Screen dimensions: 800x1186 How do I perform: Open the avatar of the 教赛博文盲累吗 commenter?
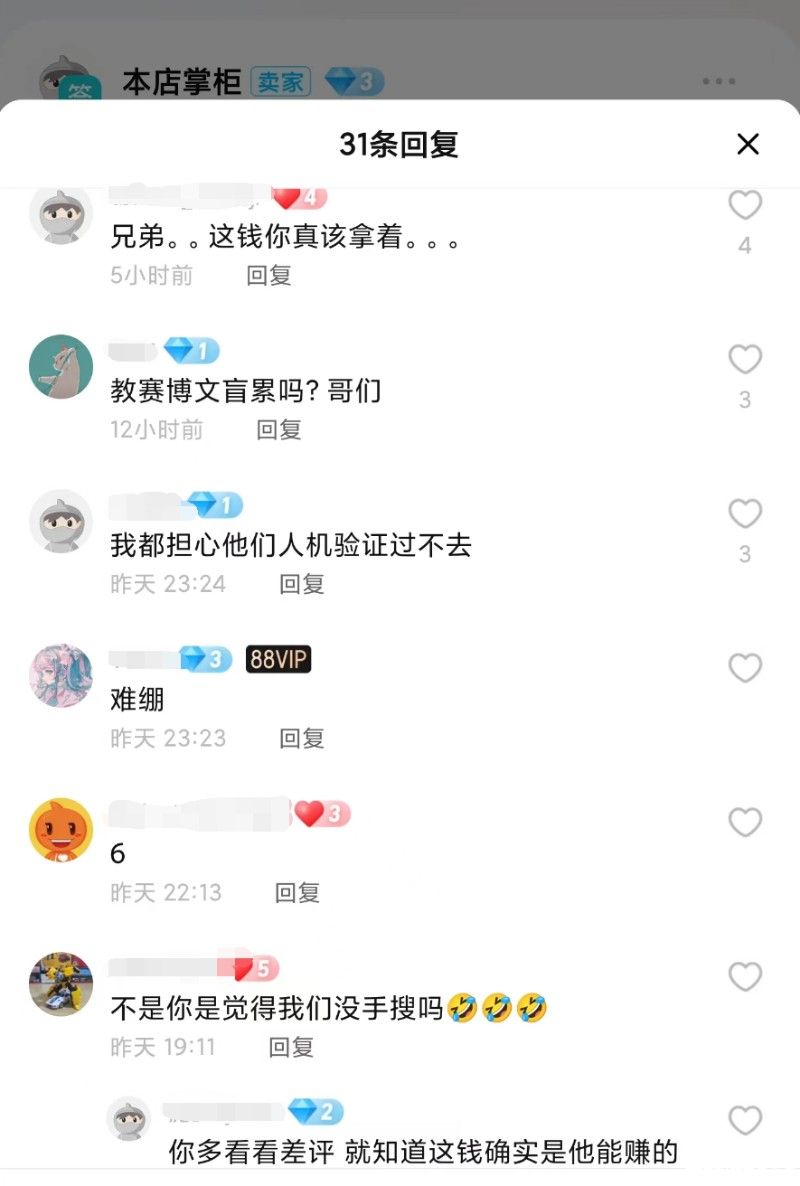[61, 367]
